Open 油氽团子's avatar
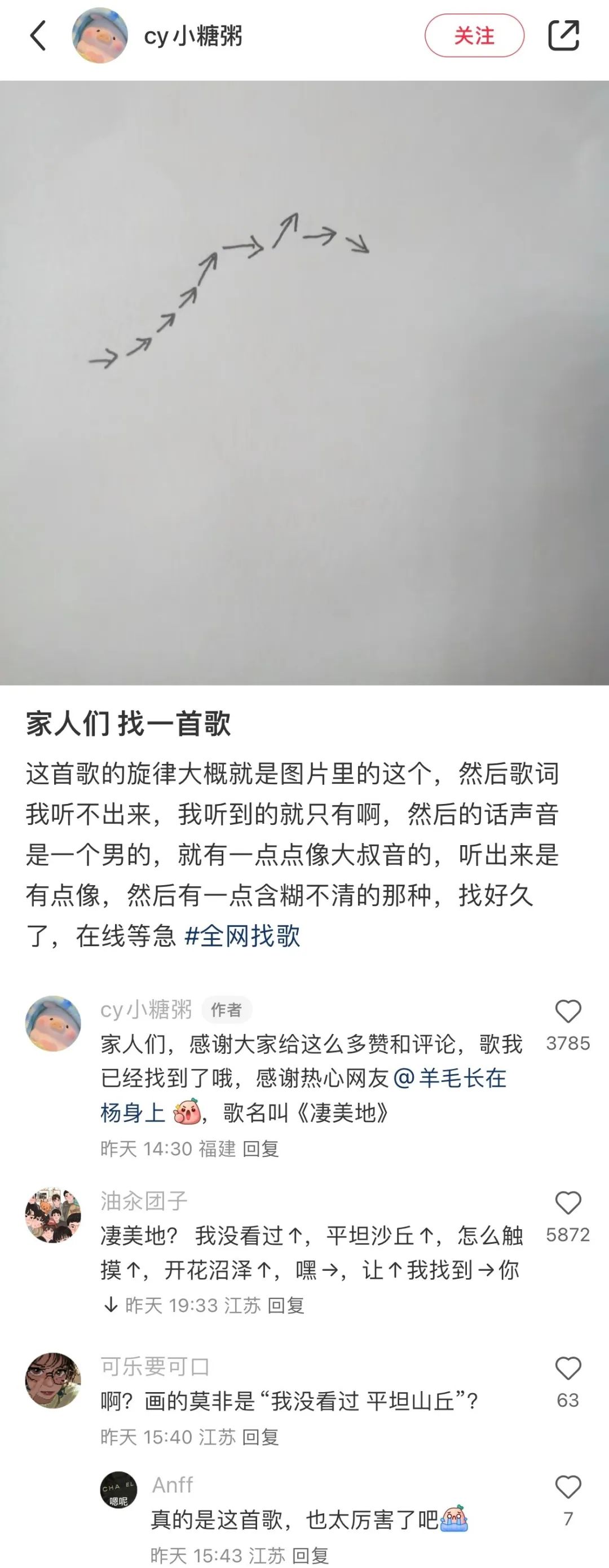This screenshot has height=1568, width=609. click(53, 1214)
